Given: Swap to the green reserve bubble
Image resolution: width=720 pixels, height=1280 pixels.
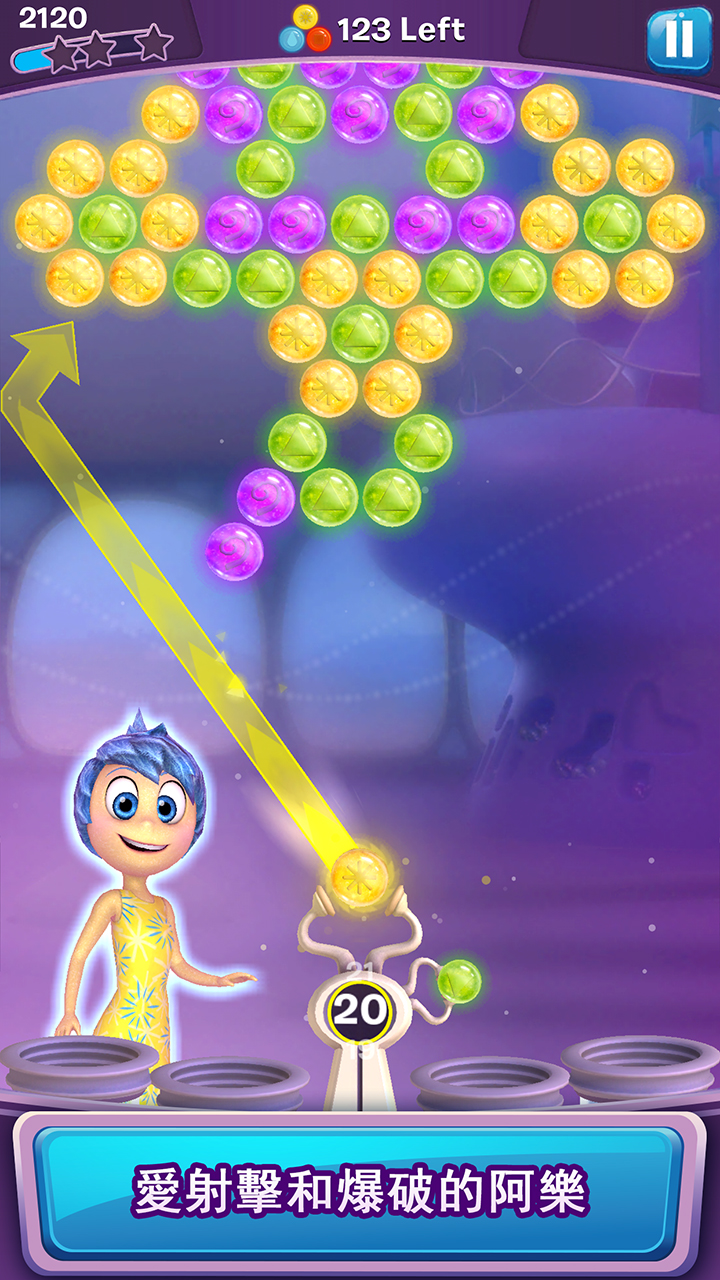Looking at the screenshot, I should (459, 981).
